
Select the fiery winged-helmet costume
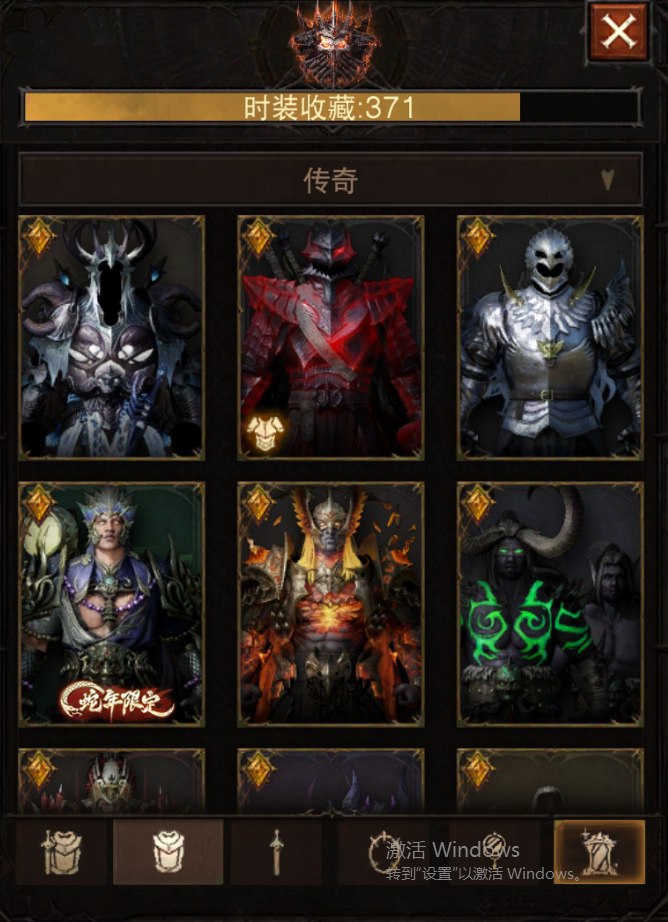pyautogui.click(x=330, y=604)
